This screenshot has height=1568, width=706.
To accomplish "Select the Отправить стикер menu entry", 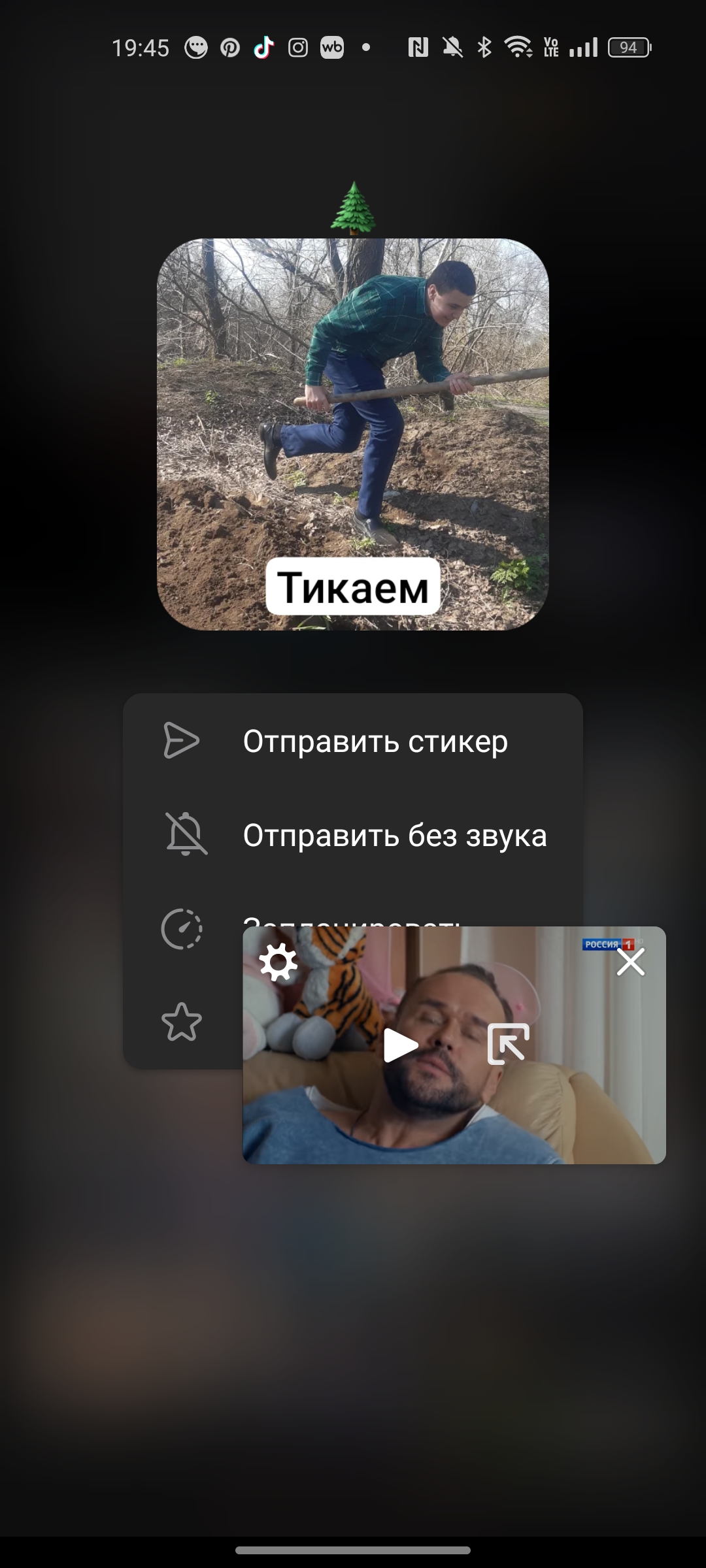I will (x=375, y=742).
